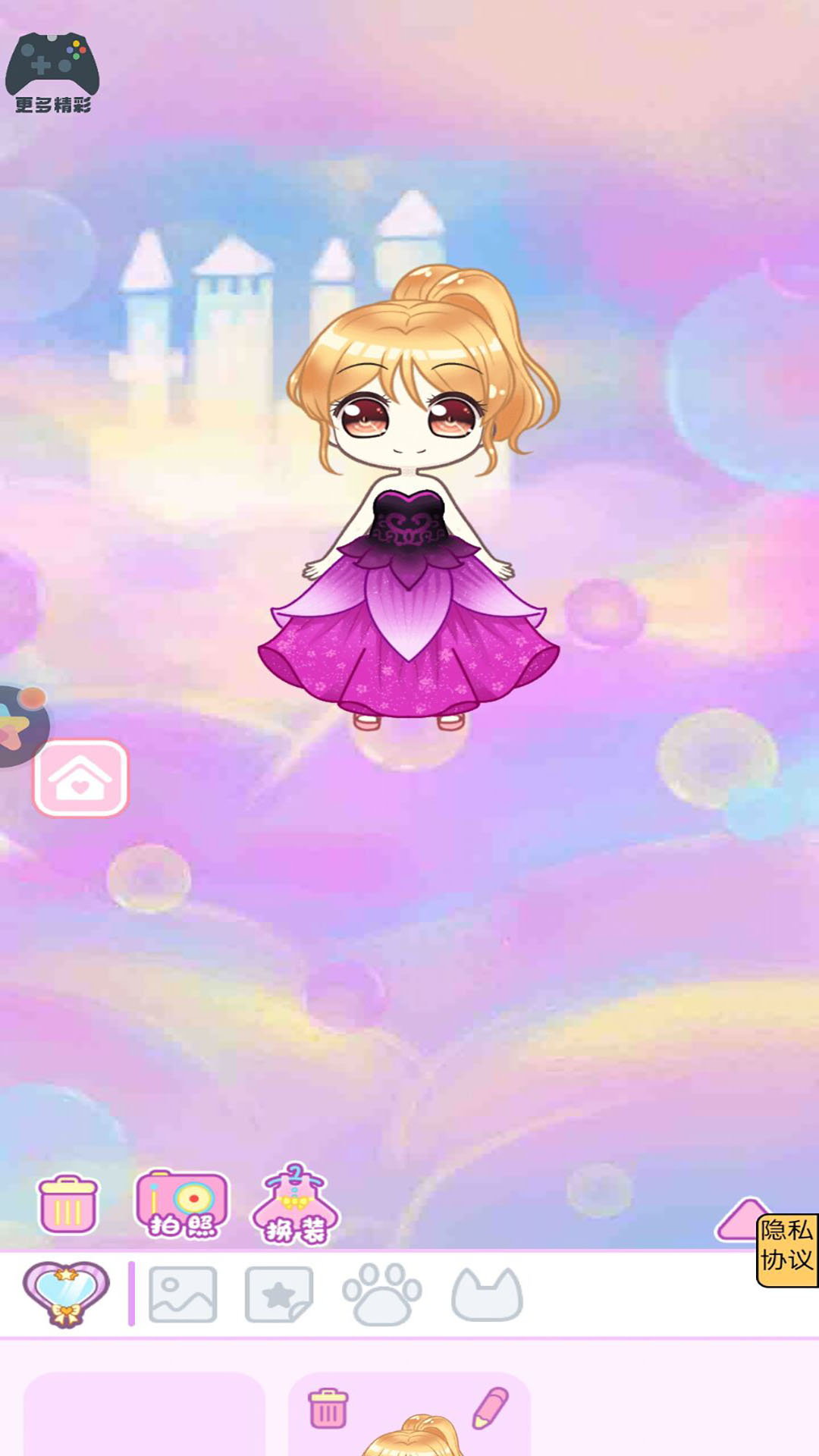Viewport: 819px width, 1456px height.
Task: Select the heart mirror tab
Action: click(66, 1294)
